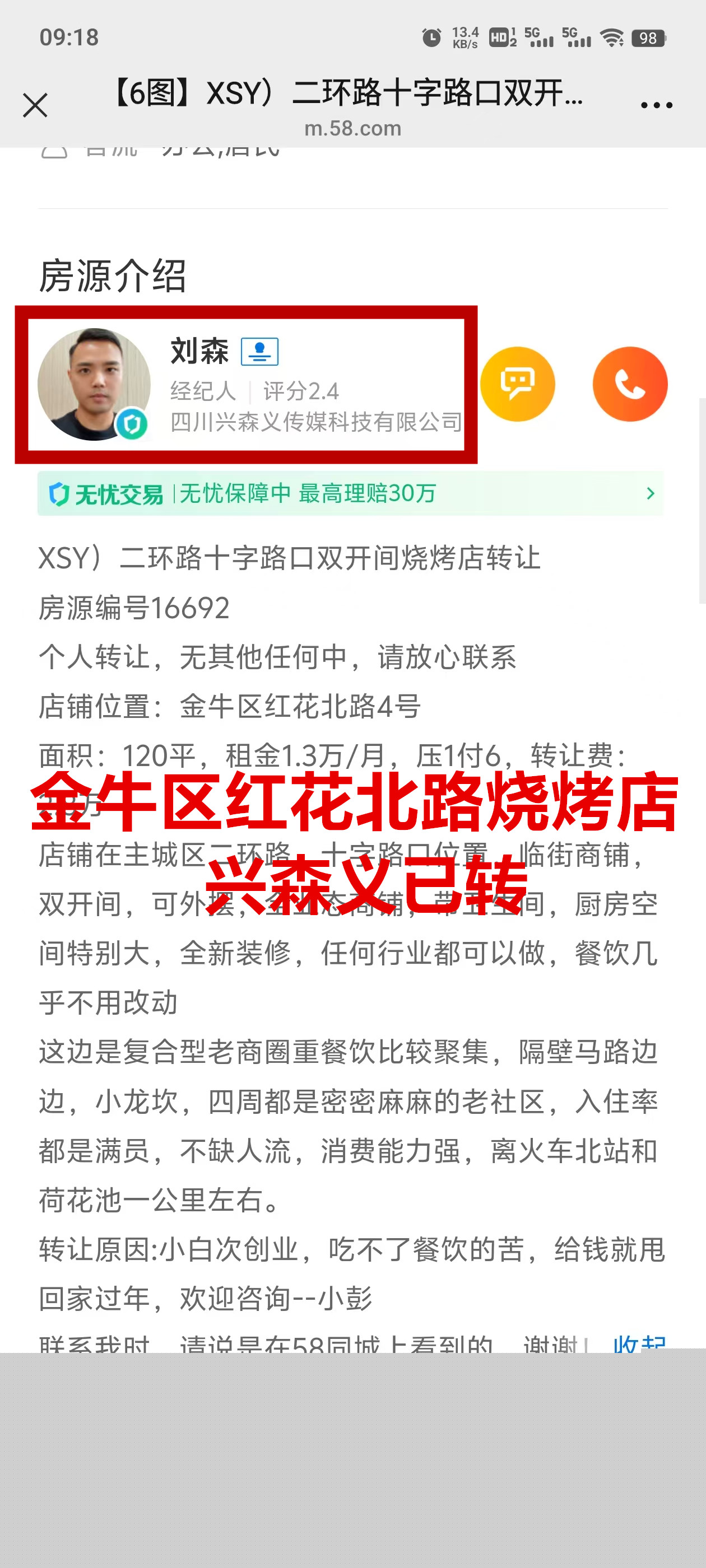Open the three-dot overflow menu
The image size is (706, 1568).
click(x=656, y=105)
